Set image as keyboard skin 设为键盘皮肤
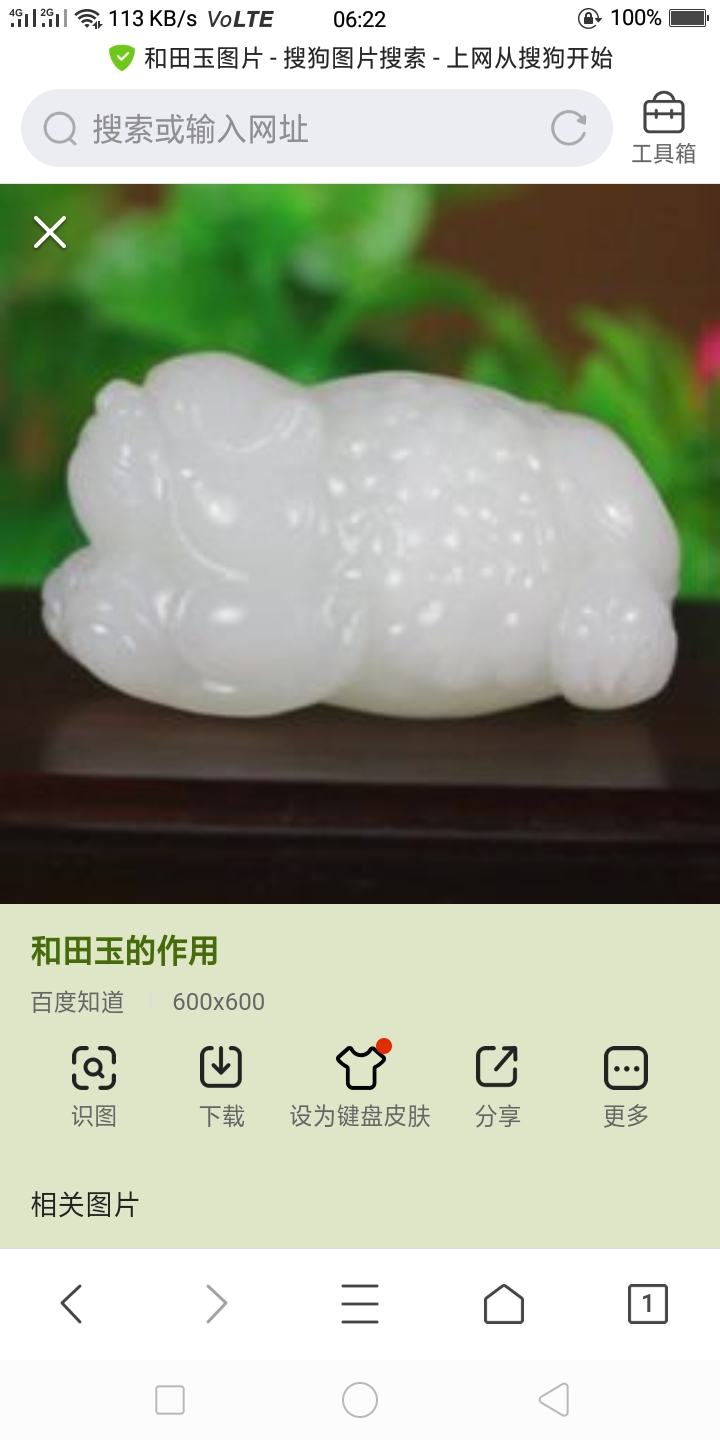720x1440 pixels. [x=360, y=1087]
